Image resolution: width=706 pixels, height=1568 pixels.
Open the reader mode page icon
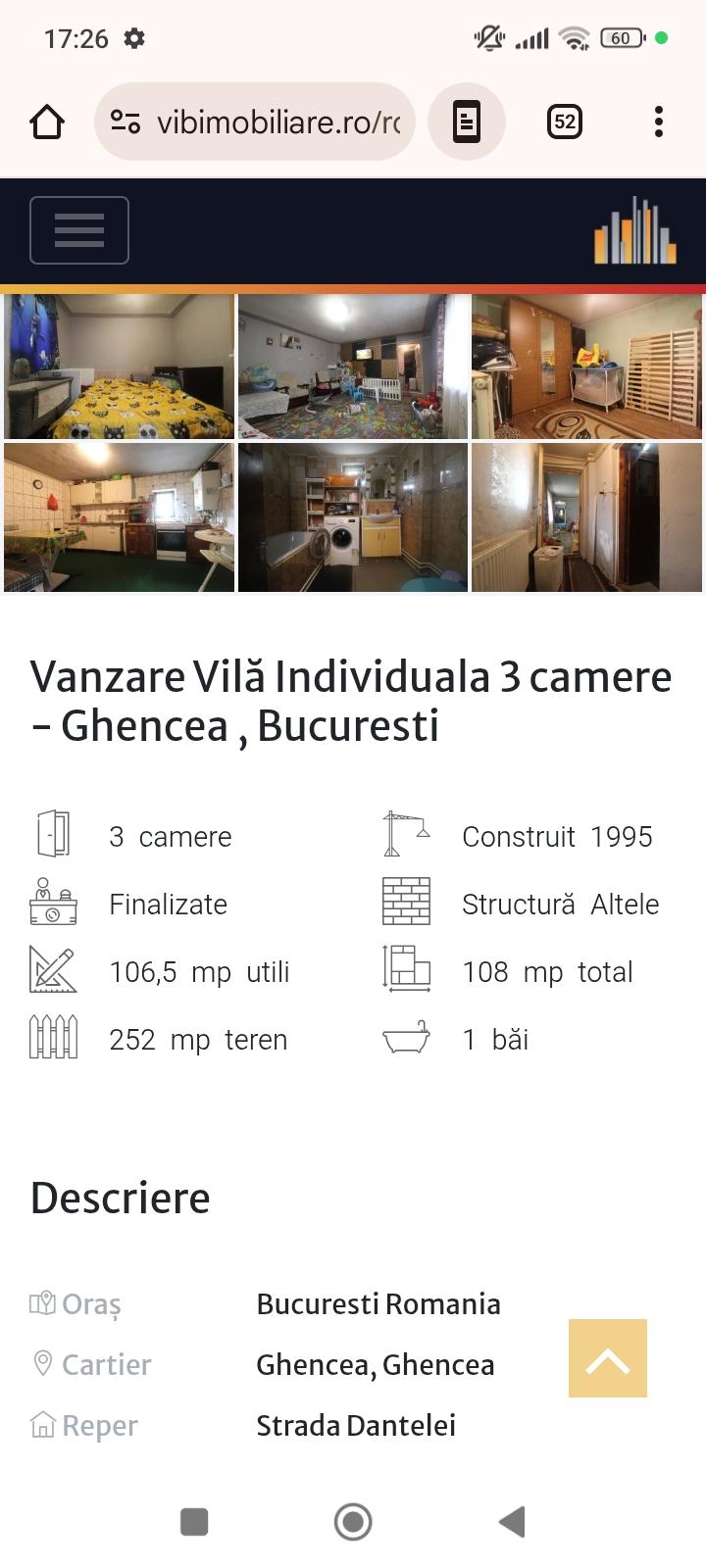(467, 122)
